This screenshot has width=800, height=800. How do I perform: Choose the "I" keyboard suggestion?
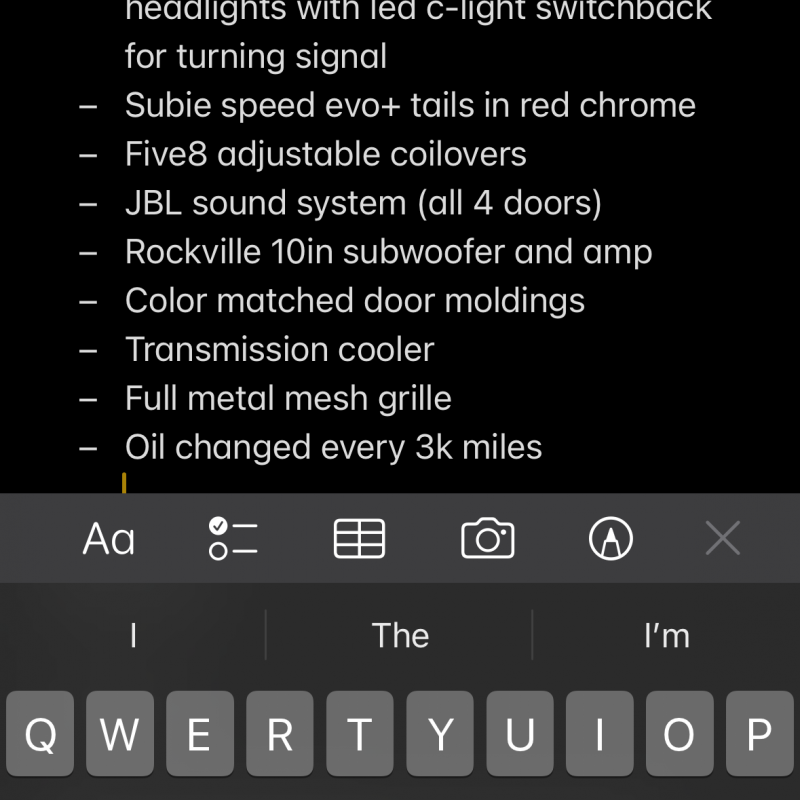[x=133, y=635]
